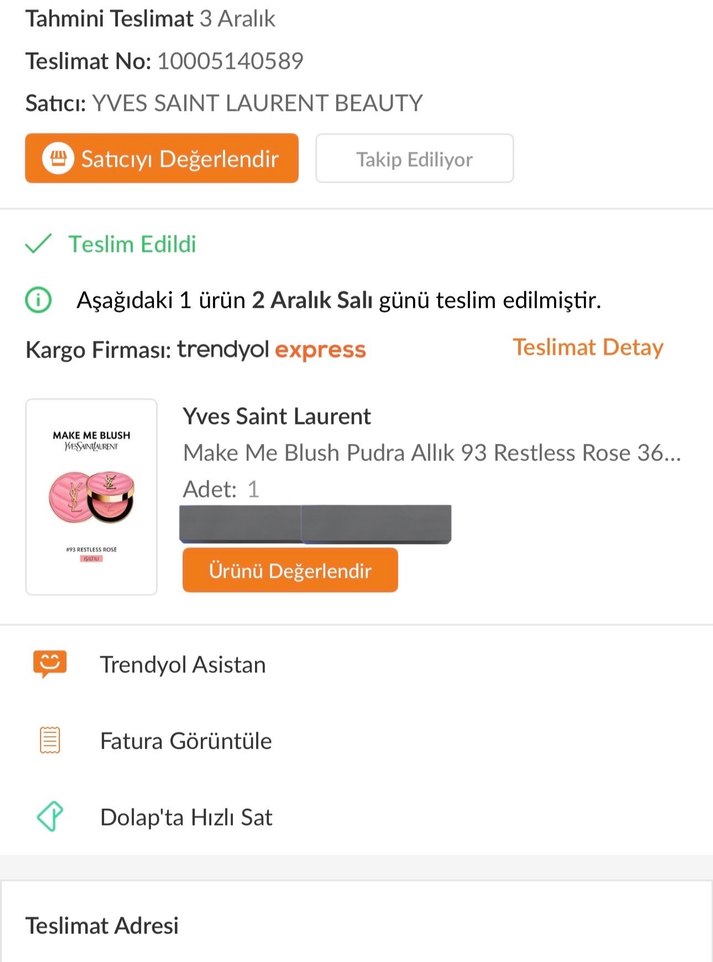Image resolution: width=713 pixels, height=962 pixels.
Task: Select Dolap'ta Hızlı Sat
Action: (x=186, y=817)
